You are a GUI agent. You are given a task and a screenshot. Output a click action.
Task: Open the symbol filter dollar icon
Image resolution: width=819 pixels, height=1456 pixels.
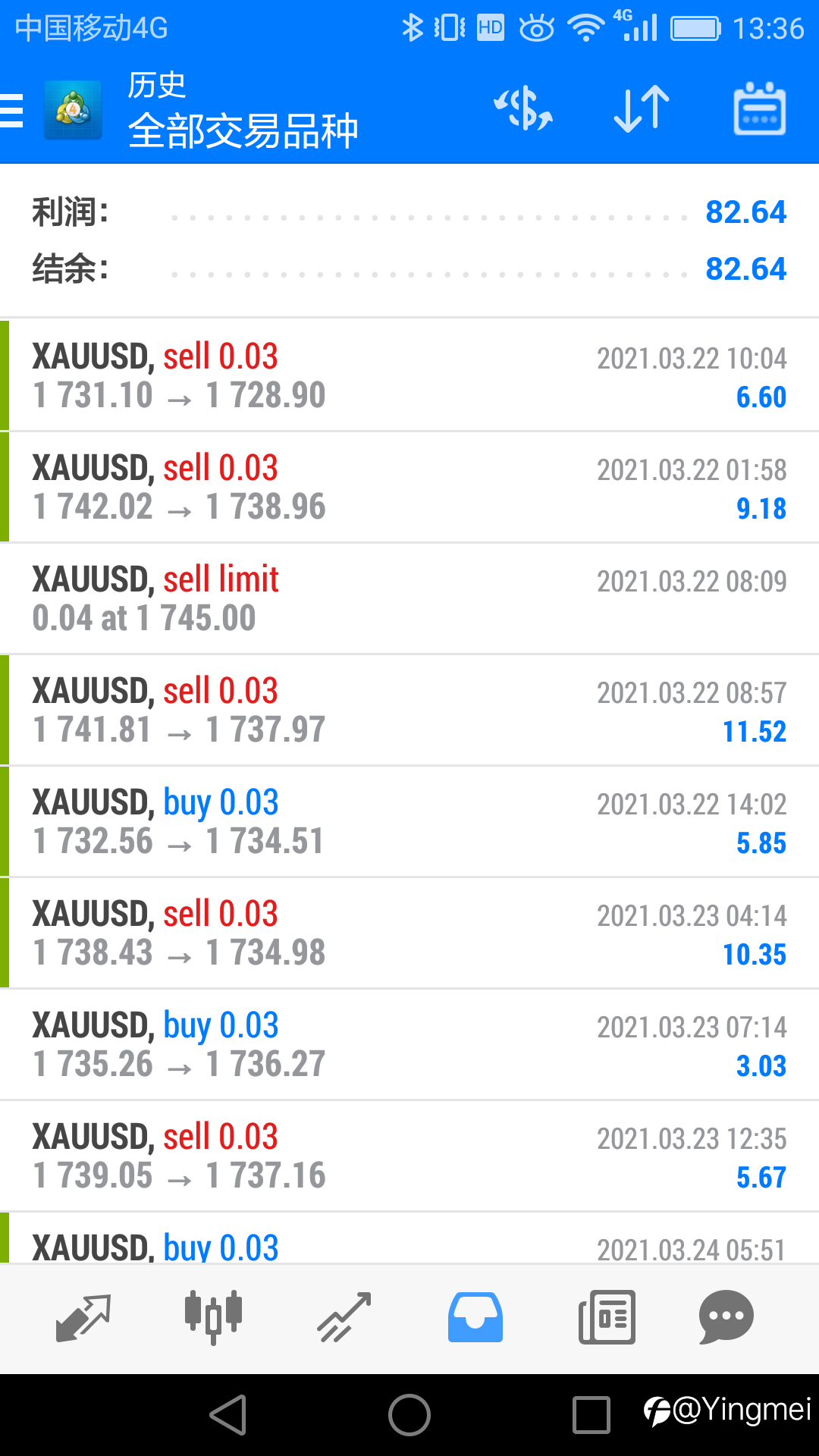(x=523, y=108)
